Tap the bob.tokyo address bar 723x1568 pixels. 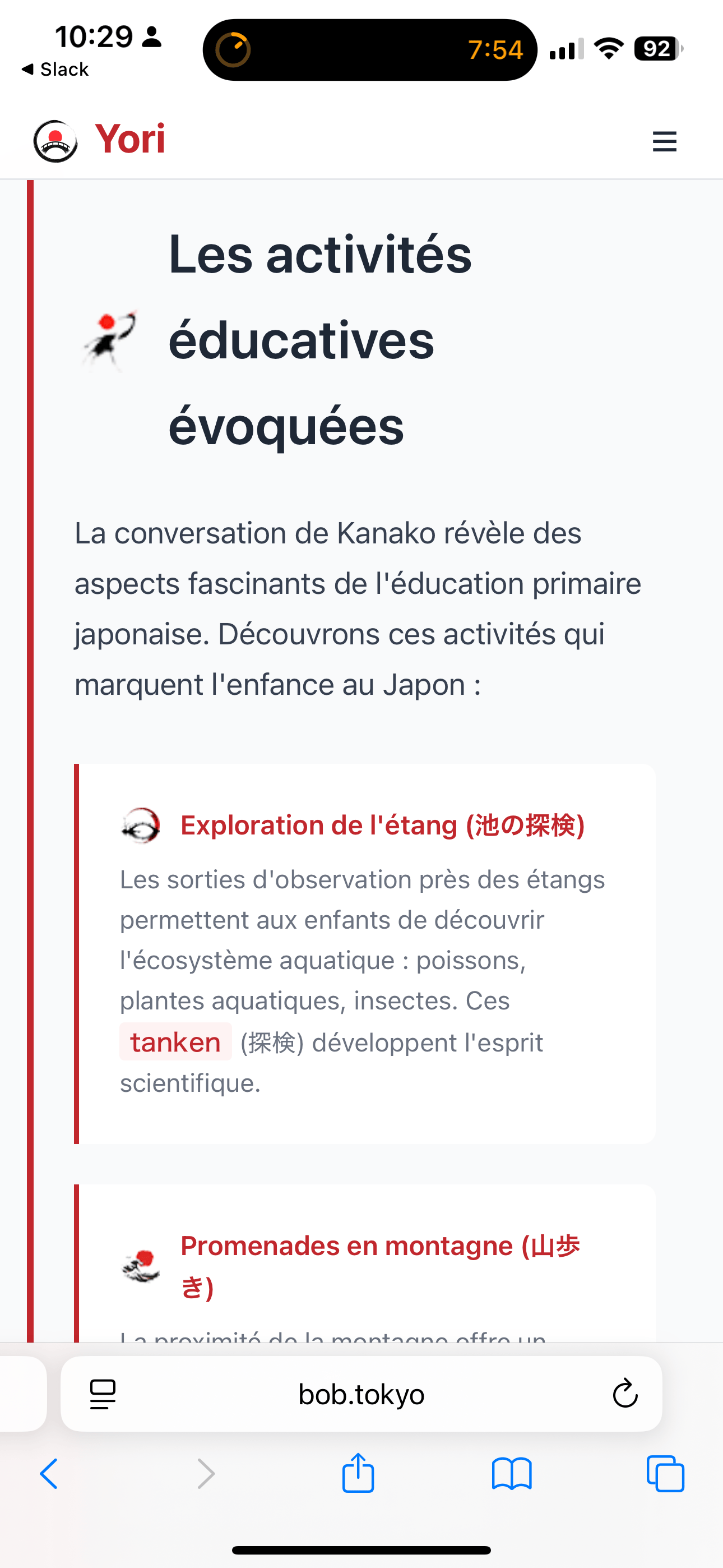[x=361, y=1394]
